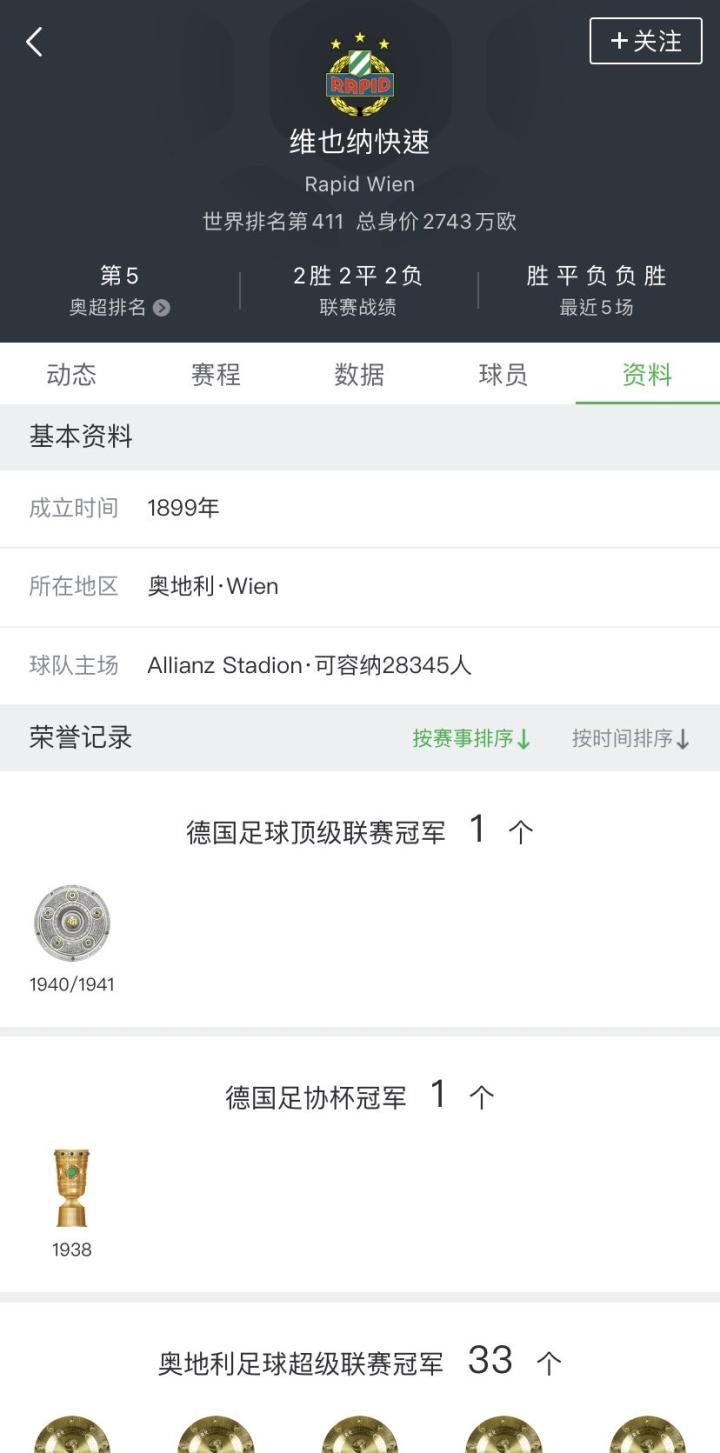
Task: Follow Rapid Wien with +关注 button
Action: (645, 41)
